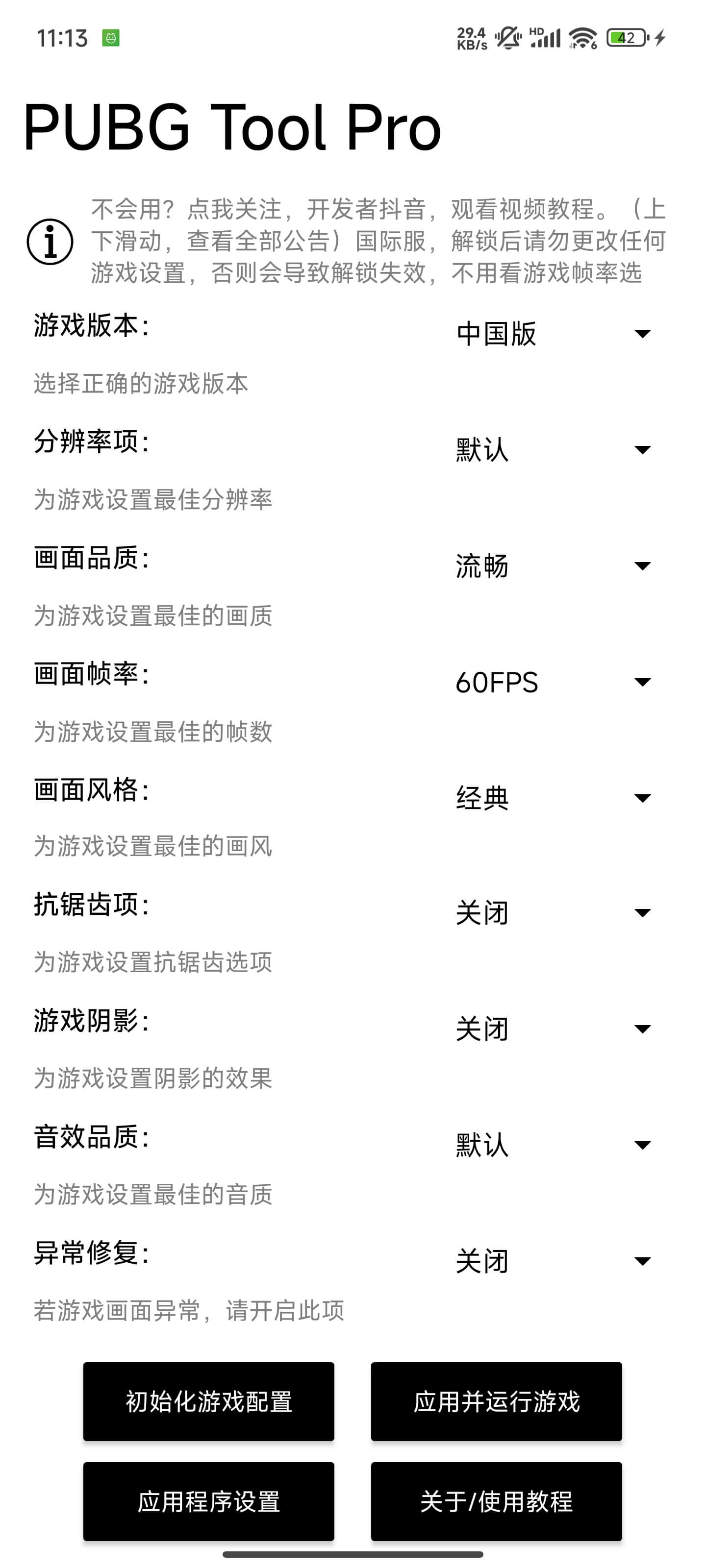Image resolution: width=706 pixels, height=1568 pixels.
Task: Tap 初始化游戏配置 button
Action: pos(208,1401)
